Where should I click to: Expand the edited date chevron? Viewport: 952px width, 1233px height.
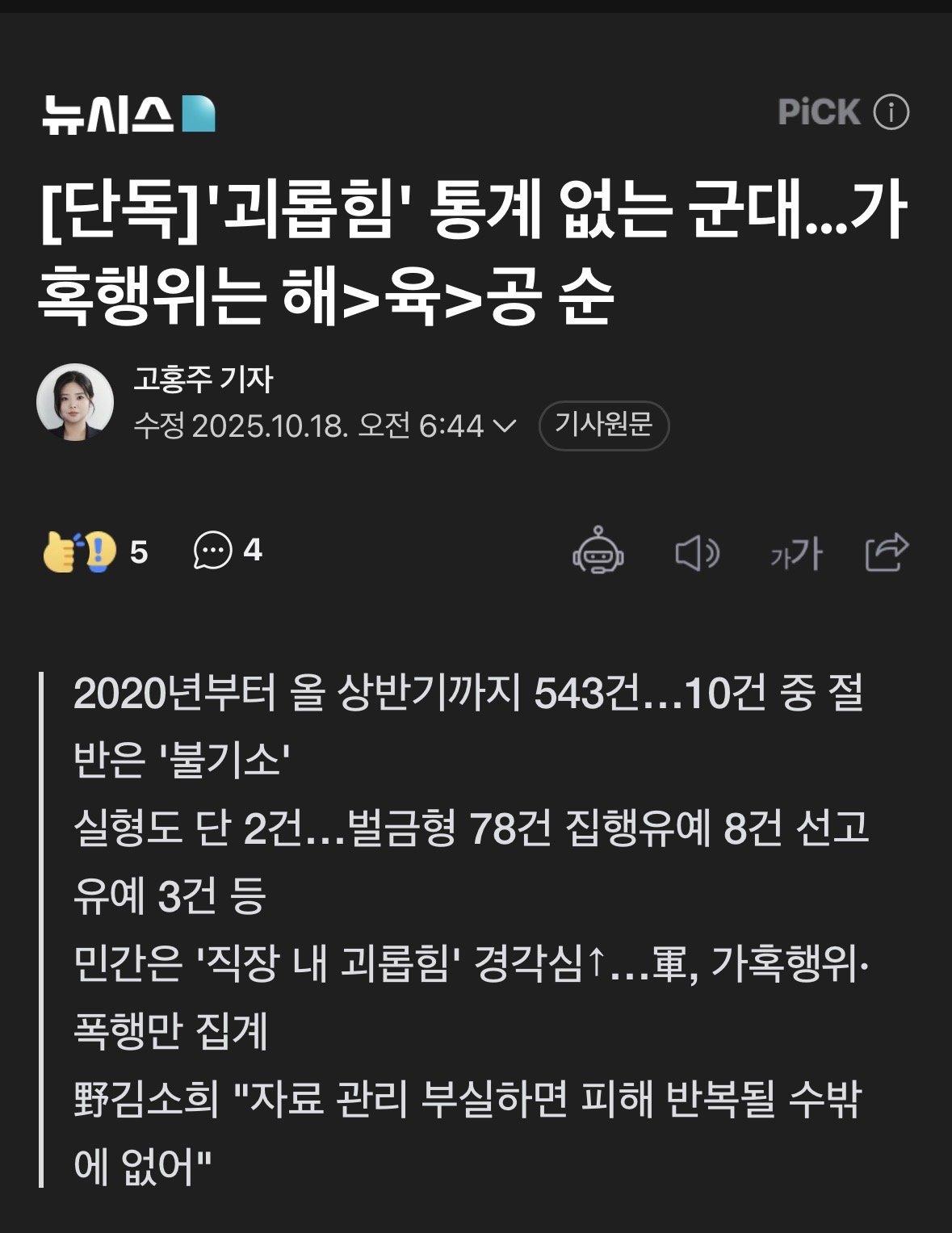504,426
